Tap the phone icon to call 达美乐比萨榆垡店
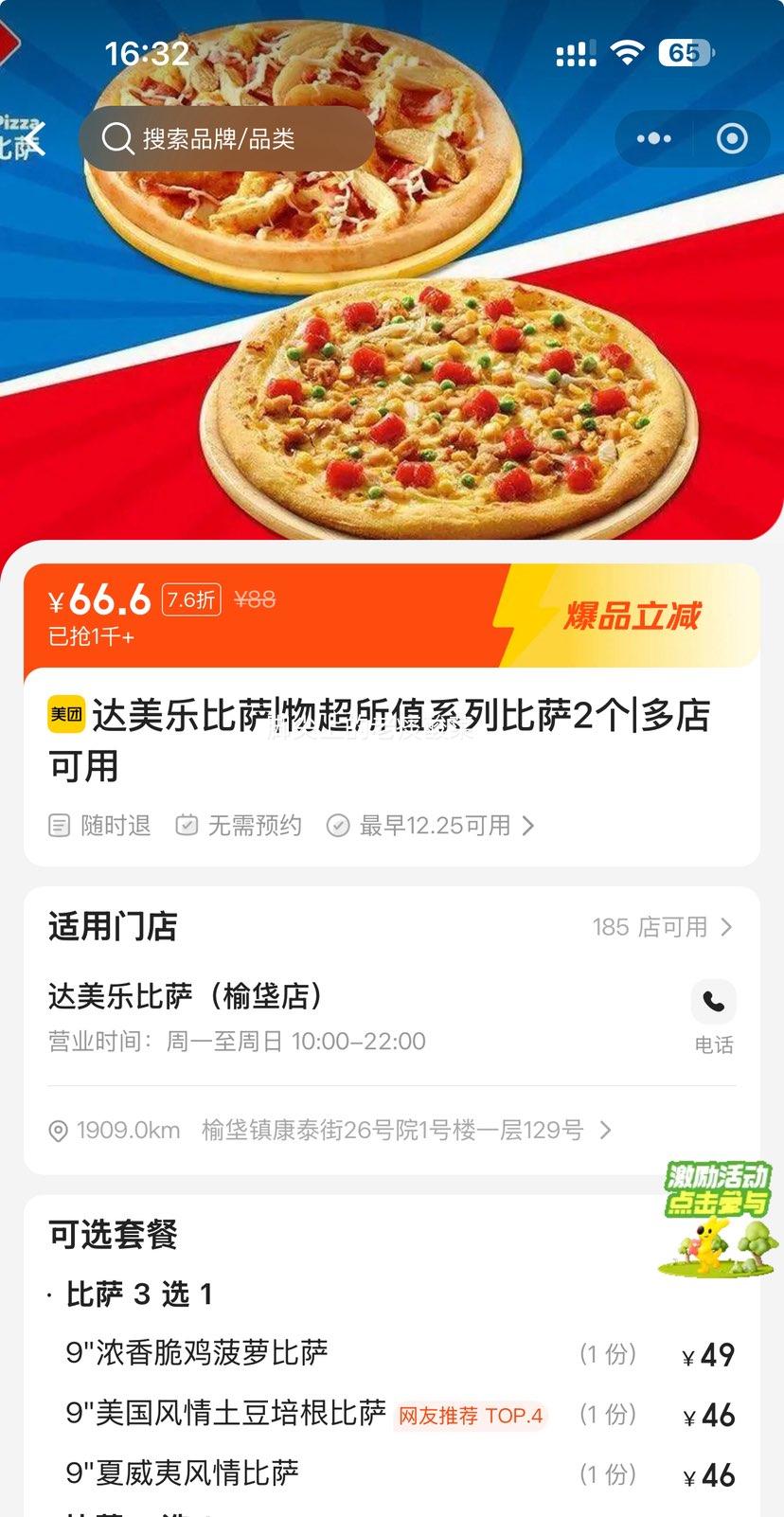 714,1002
